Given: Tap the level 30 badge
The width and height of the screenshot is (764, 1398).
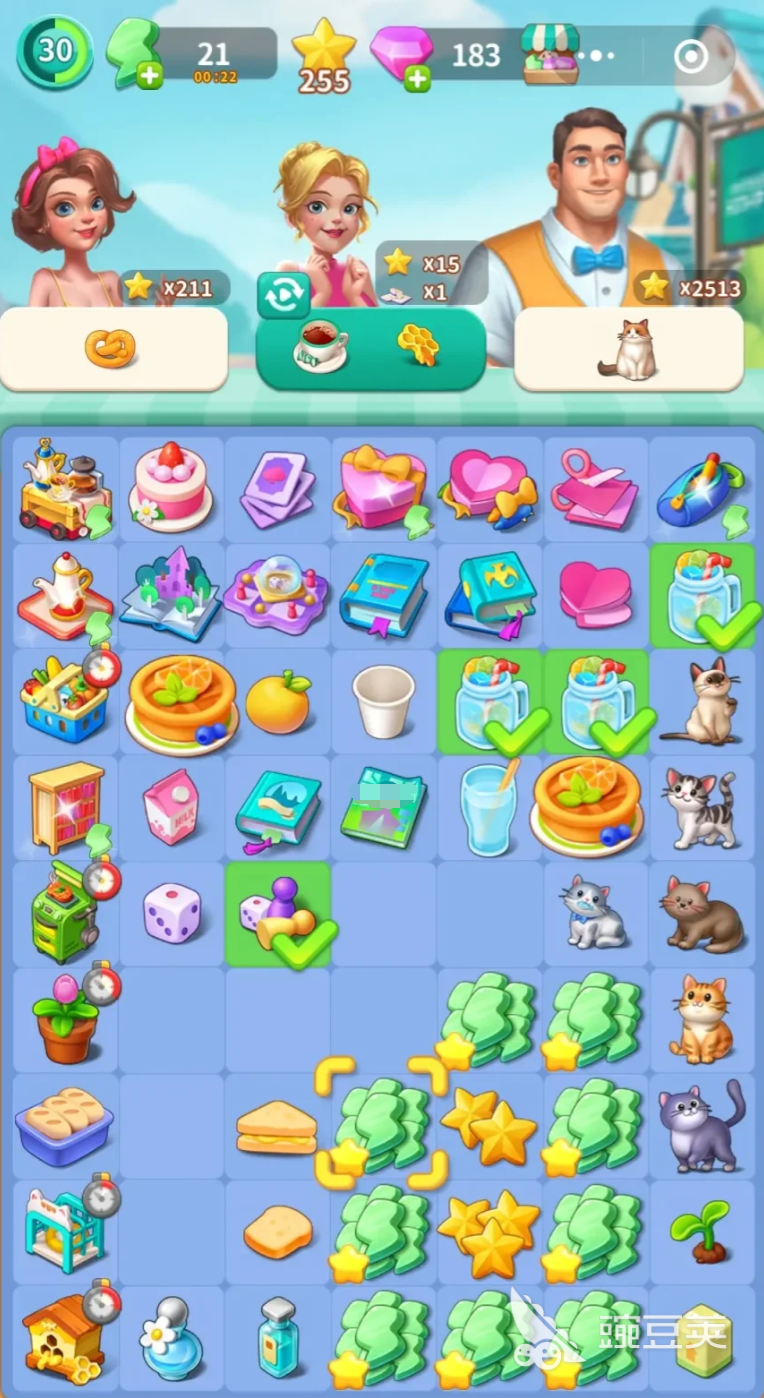Looking at the screenshot, I should 54,51.
